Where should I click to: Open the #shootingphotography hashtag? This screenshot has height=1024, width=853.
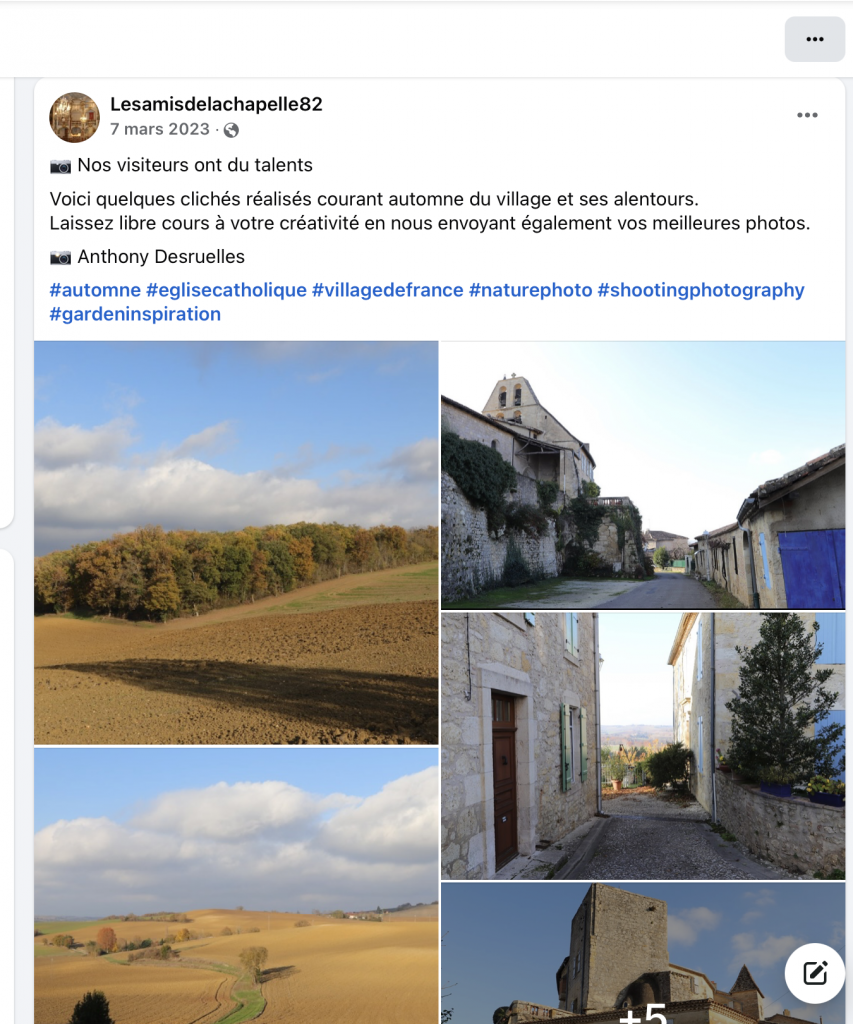(x=701, y=290)
